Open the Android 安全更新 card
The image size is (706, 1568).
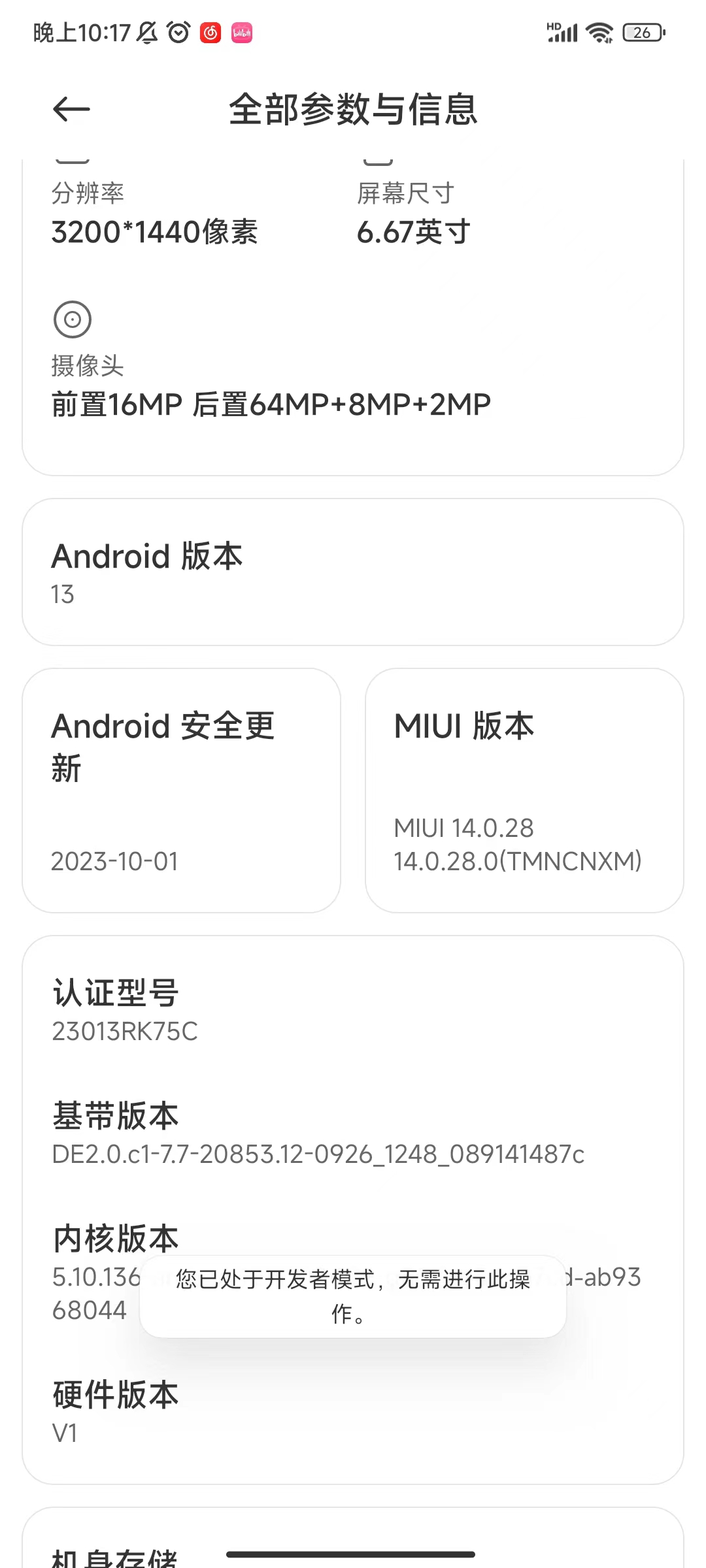pyautogui.click(x=182, y=791)
